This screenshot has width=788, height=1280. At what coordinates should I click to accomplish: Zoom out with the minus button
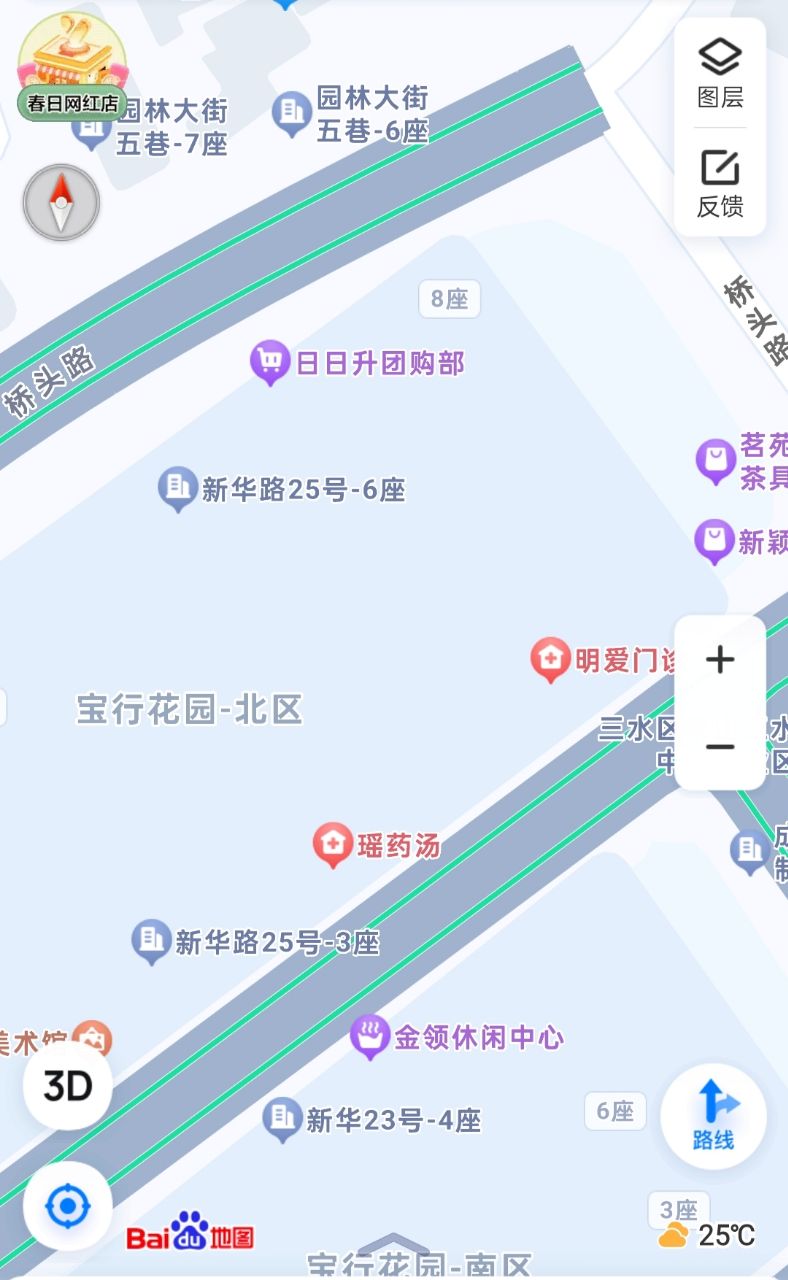click(720, 747)
